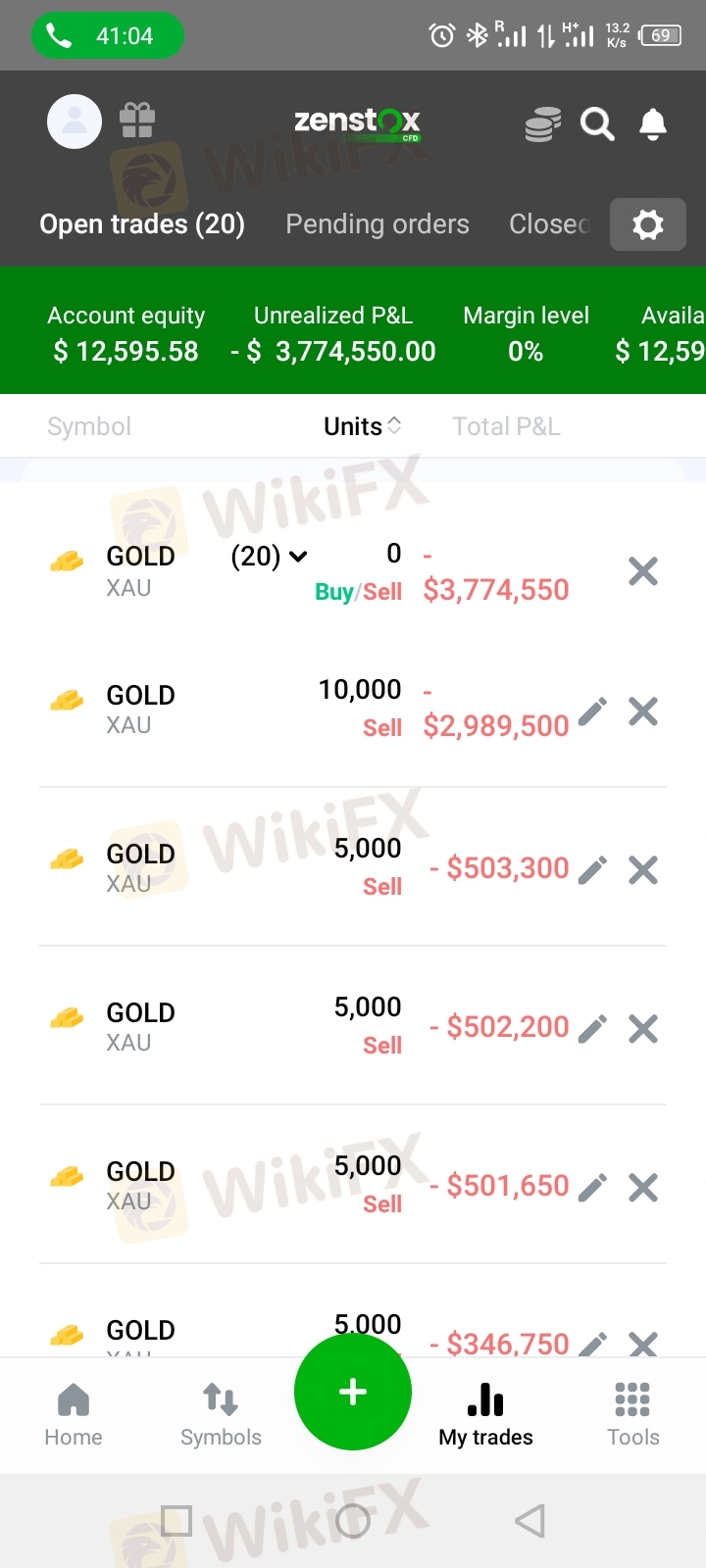Sort trades by Units
The width and height of the screenshot is (706, 1568).
(x=363, y=426)
